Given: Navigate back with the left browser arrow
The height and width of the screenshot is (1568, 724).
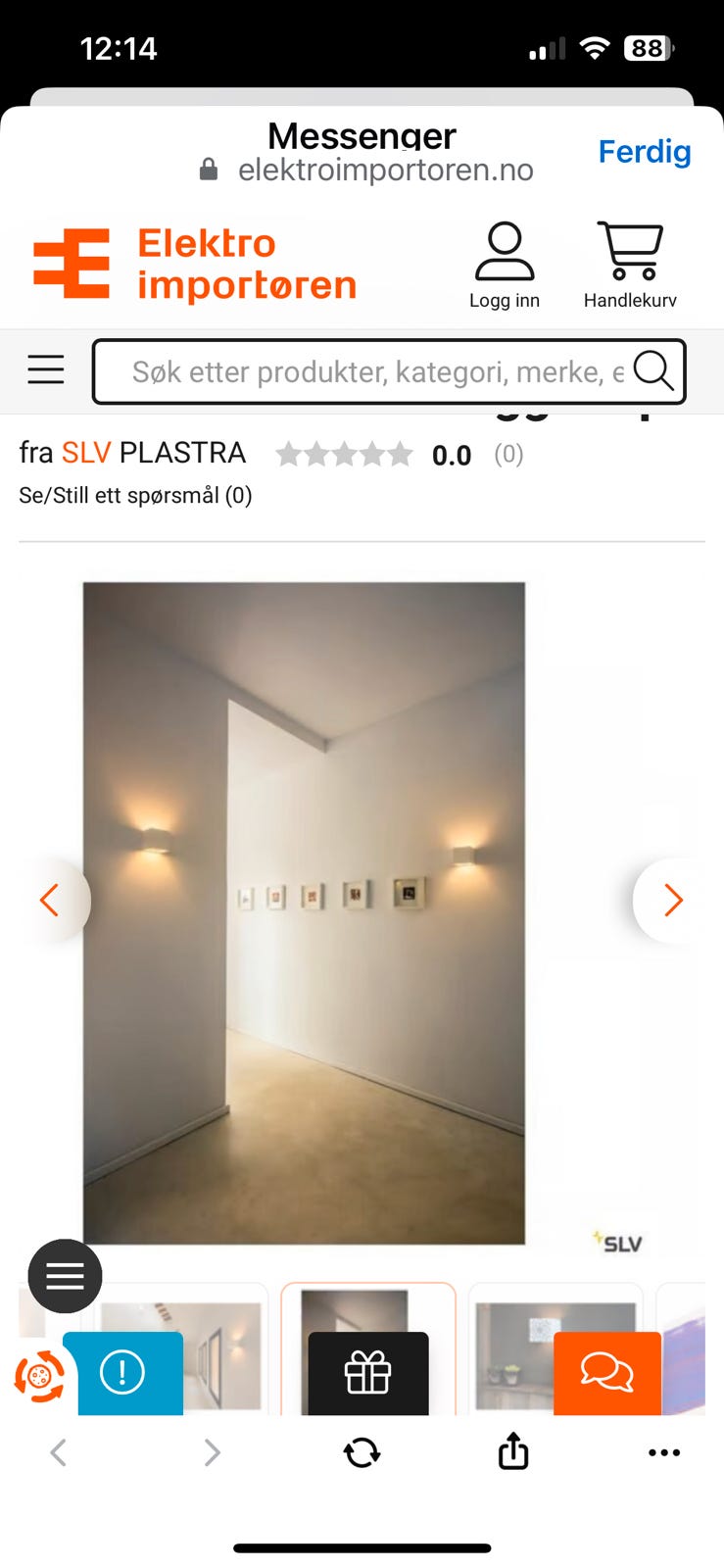Looking at the screenshot, I should coord(58,1453).
